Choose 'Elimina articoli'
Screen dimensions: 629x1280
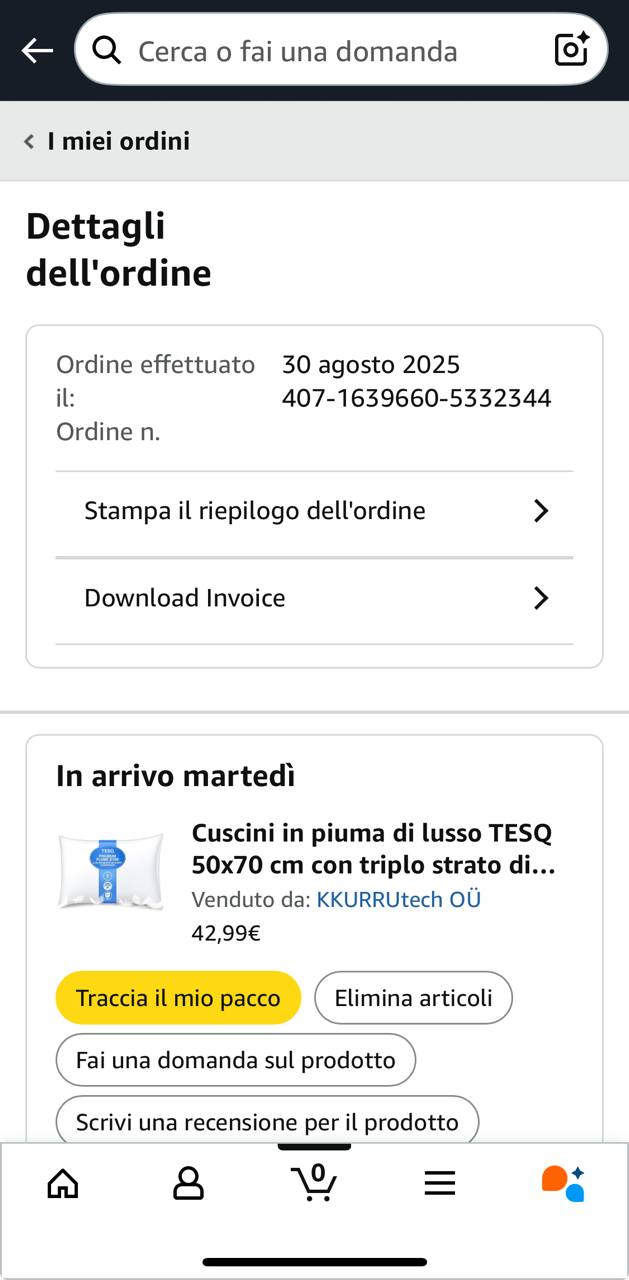pyautogui.click(x=413, y=998)
